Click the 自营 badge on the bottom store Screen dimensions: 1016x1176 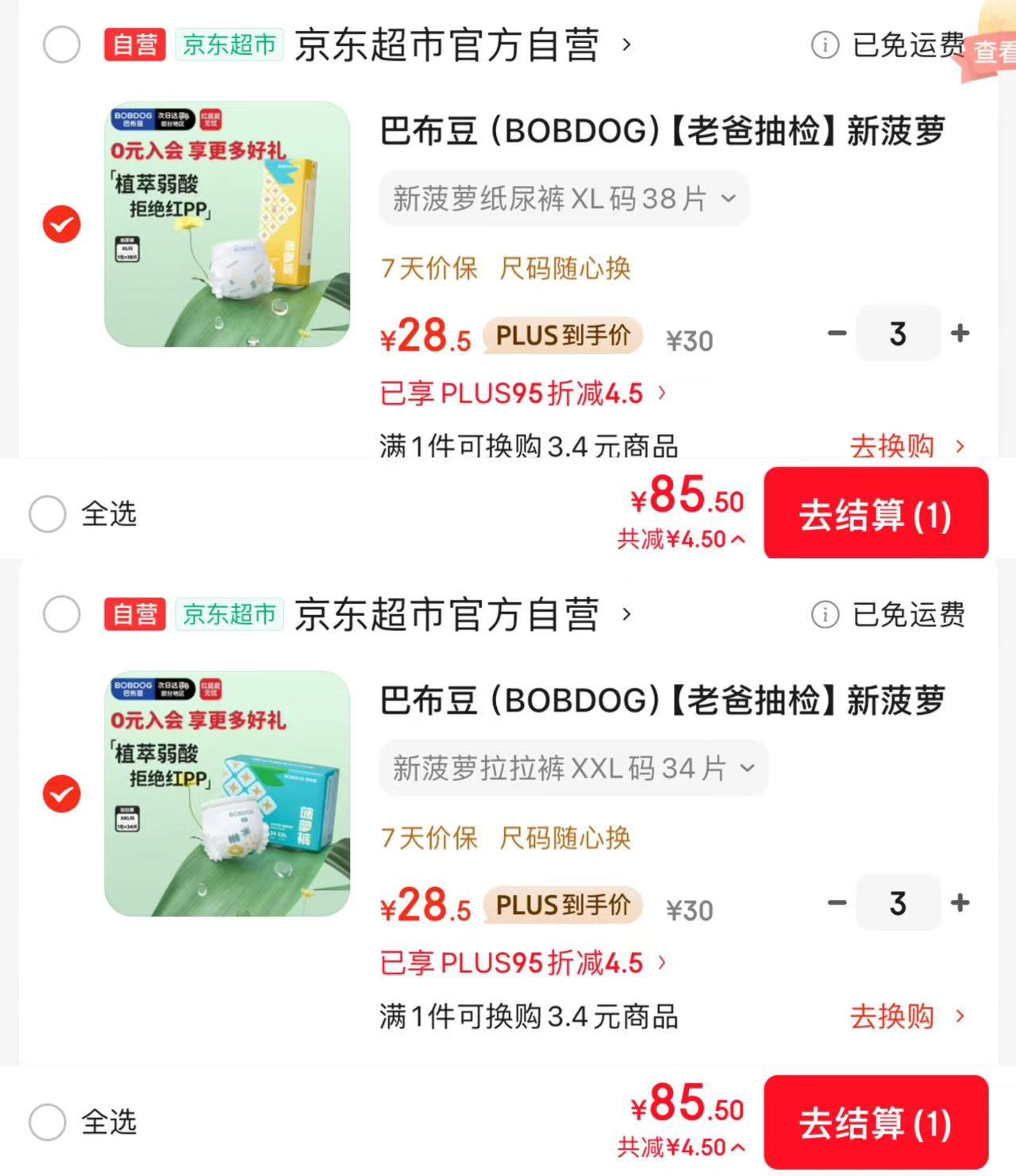(133, 615)
